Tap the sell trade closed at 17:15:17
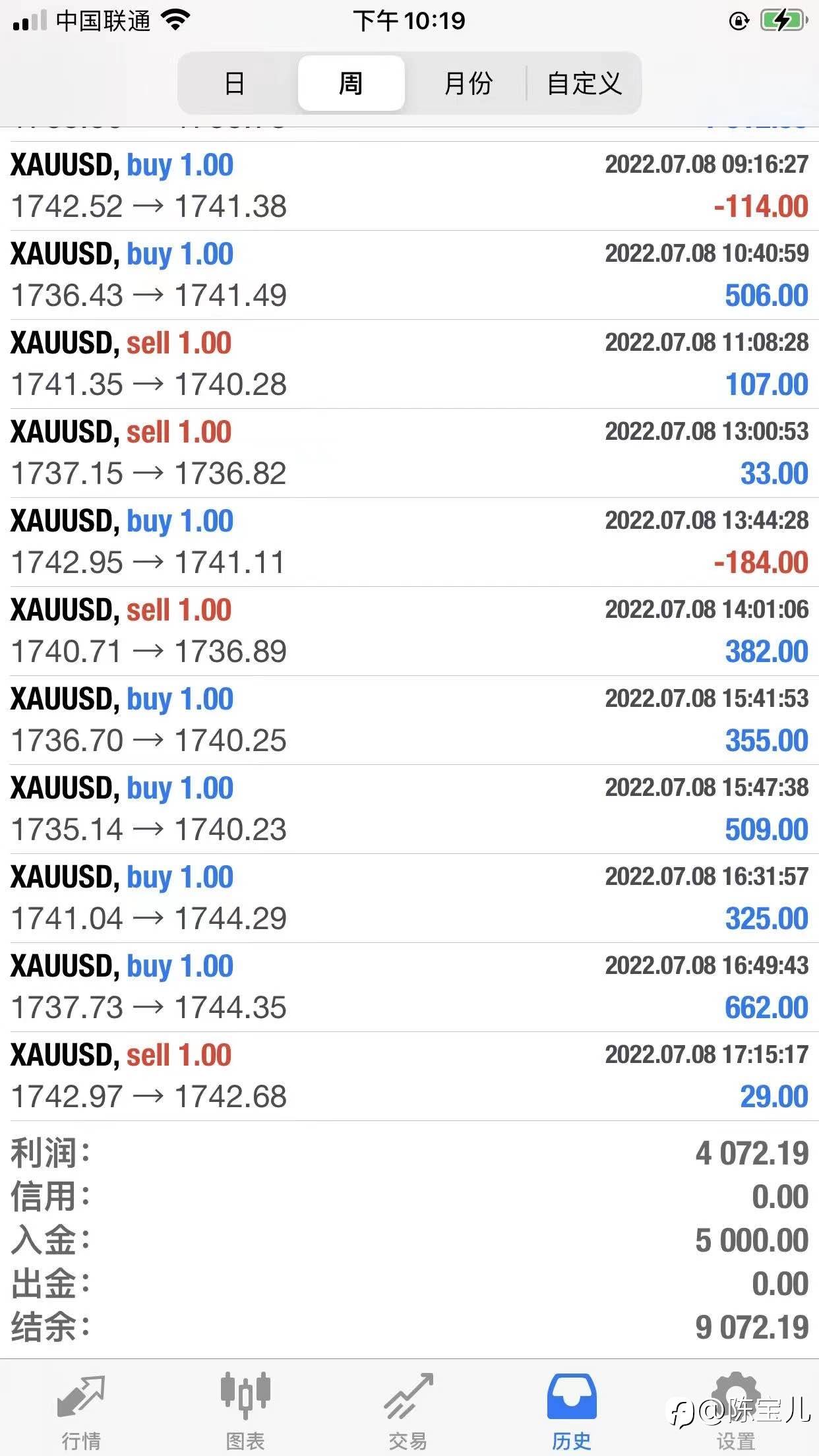Screen dimensions: 819x1456 tap(409, 1076)
